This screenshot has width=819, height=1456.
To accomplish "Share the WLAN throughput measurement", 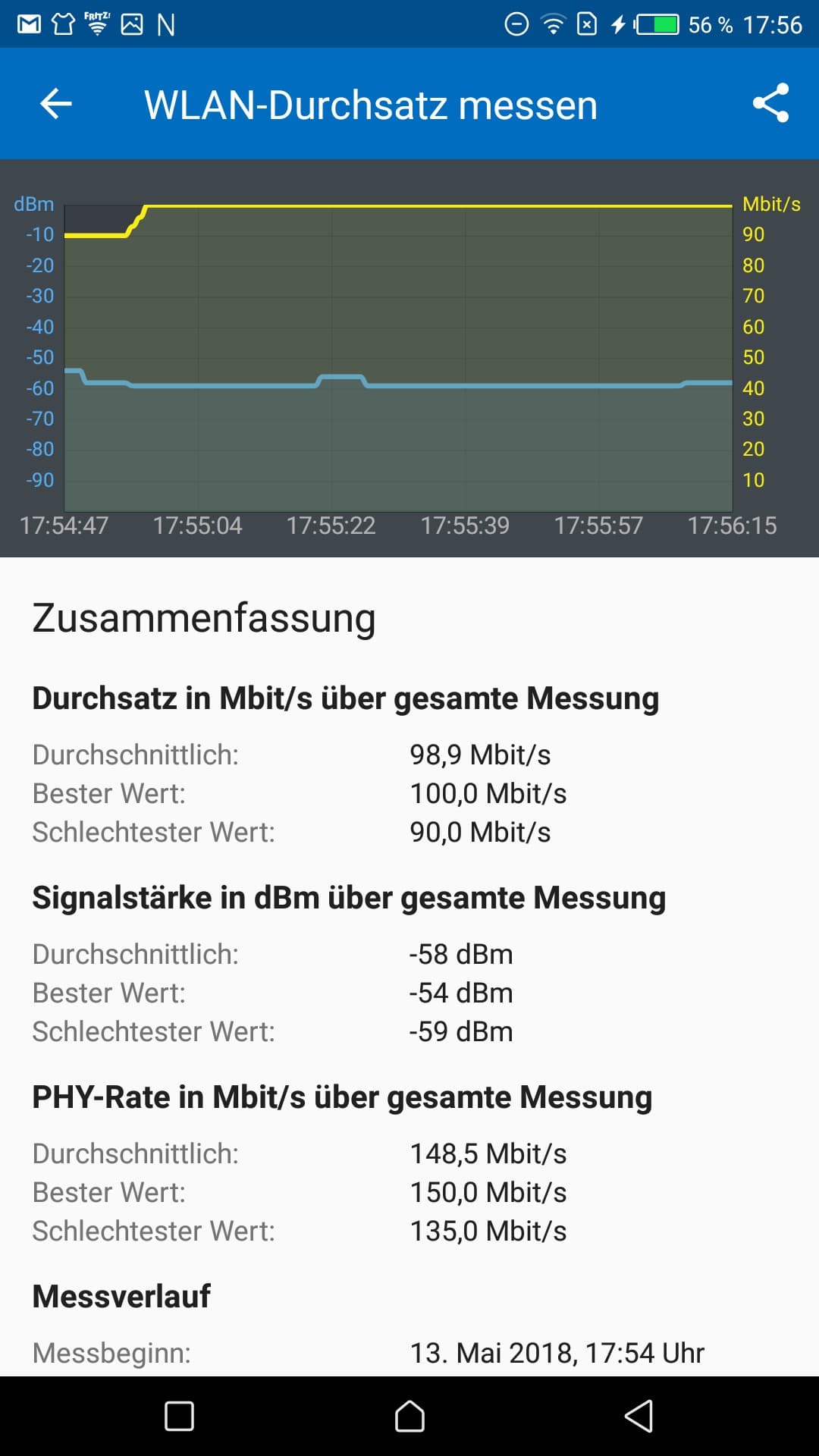I will pos(770,103).
